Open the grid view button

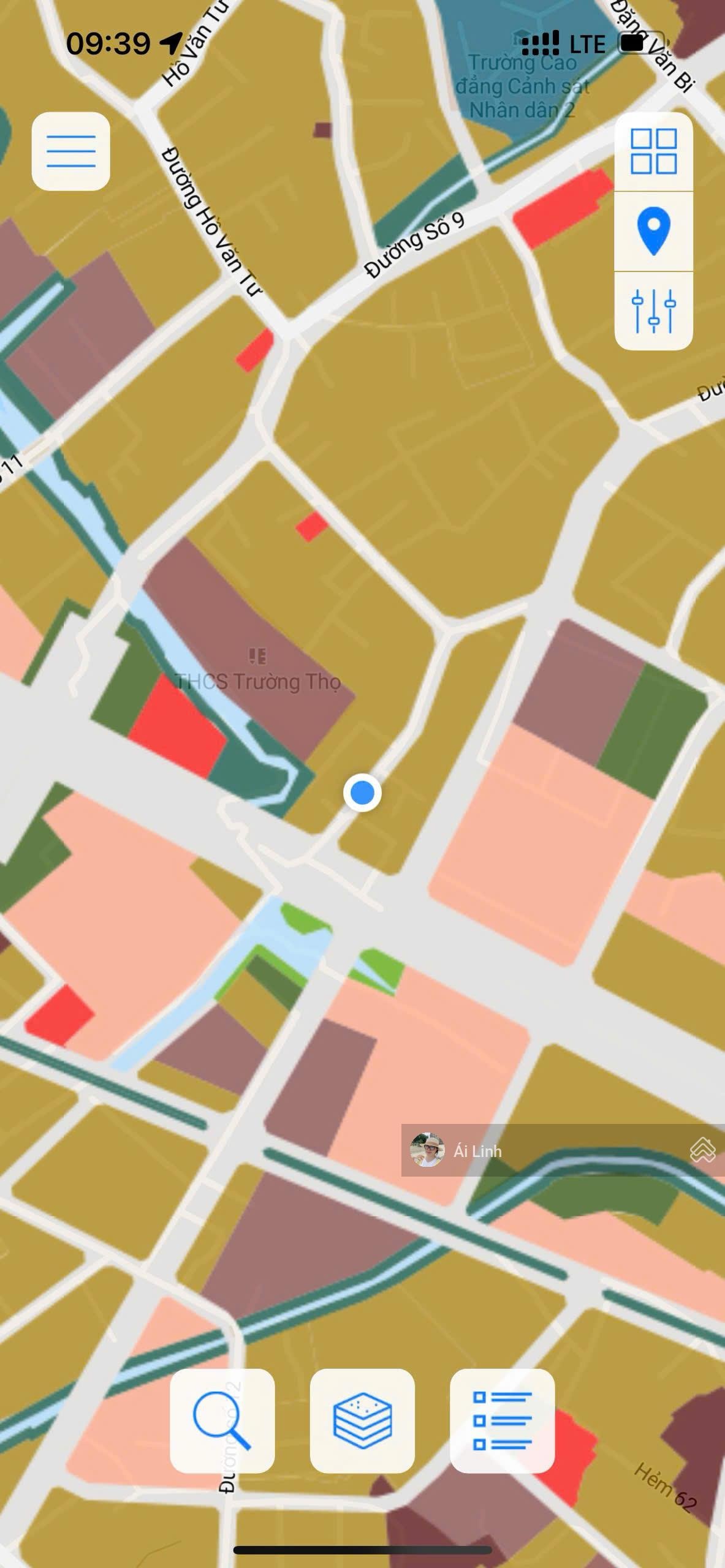click(653, 151)
